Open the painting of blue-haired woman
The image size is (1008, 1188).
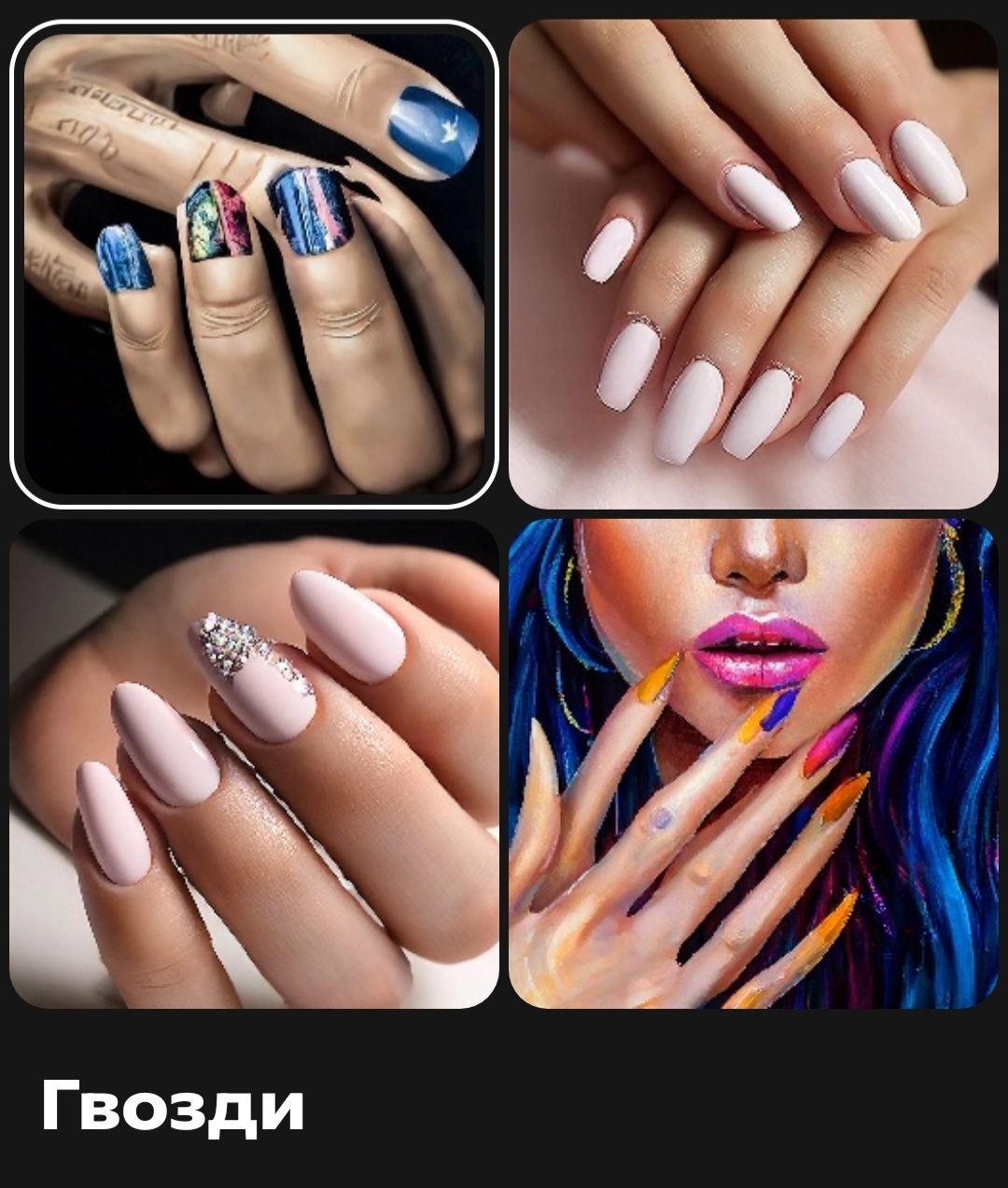(x=753, y=763)
